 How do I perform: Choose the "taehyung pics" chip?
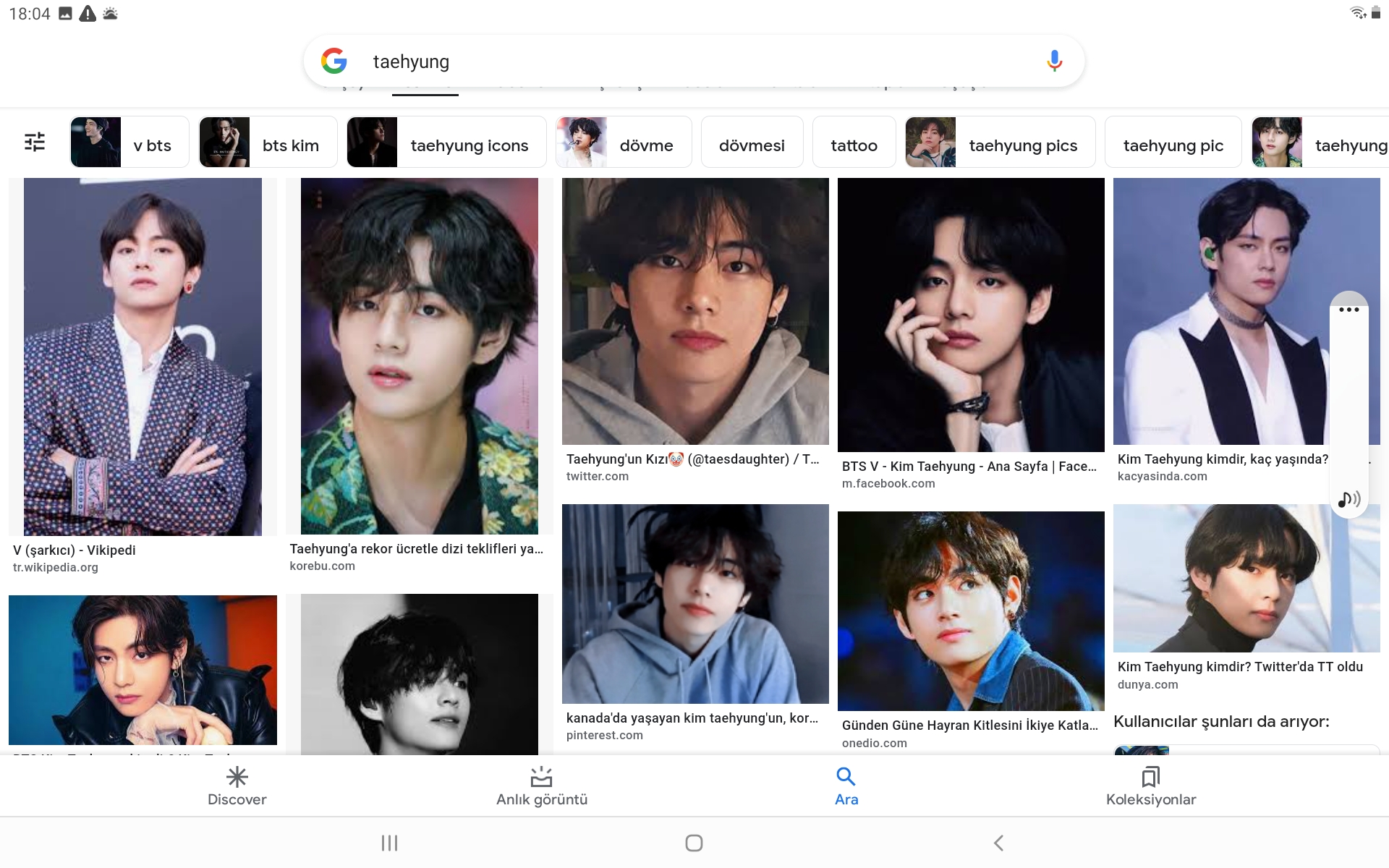[1000, 142]
